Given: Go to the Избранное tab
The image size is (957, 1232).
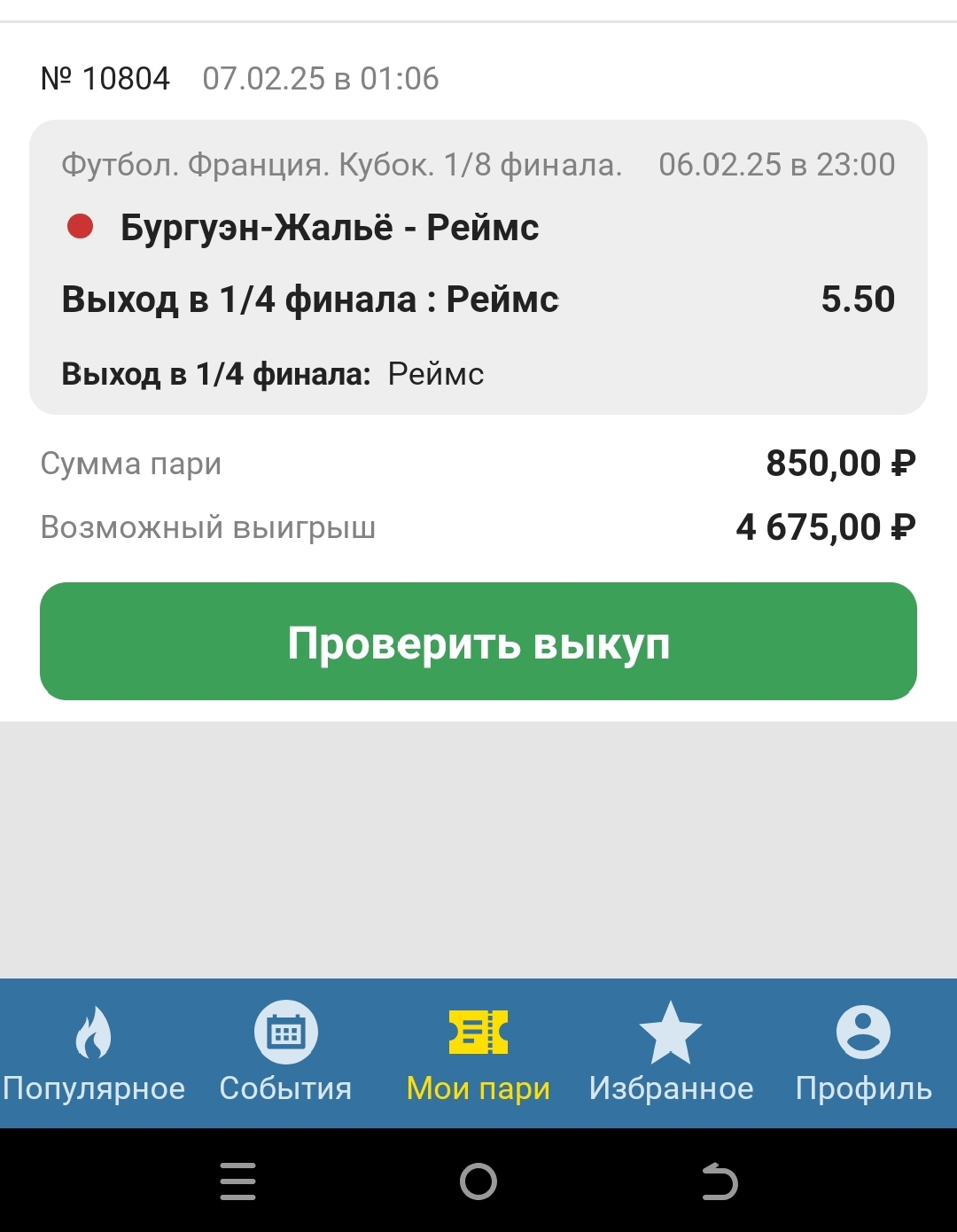Looking at the screenshot, I should point(671,1053).
